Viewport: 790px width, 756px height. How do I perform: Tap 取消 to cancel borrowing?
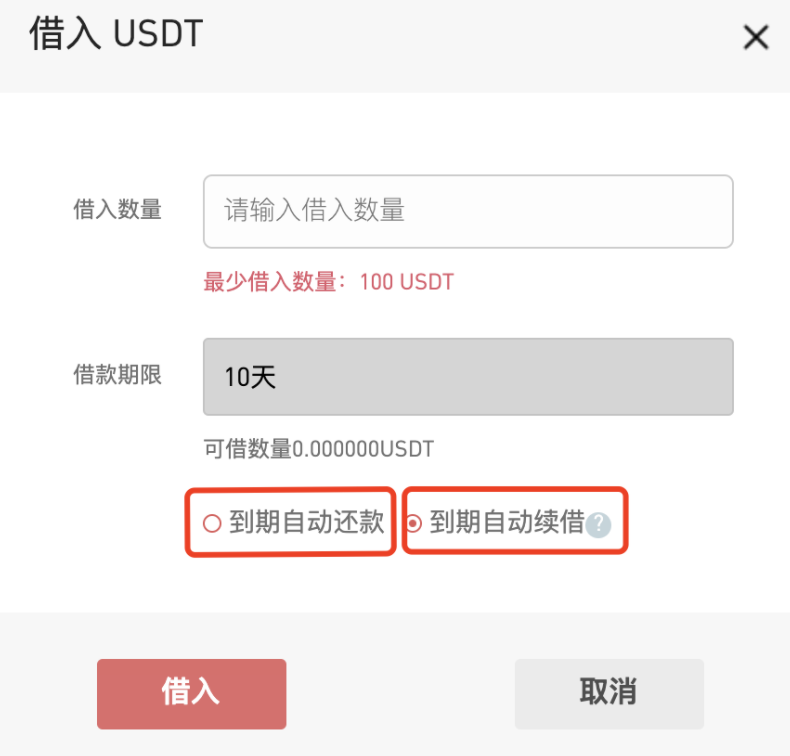tap(608, 693)
